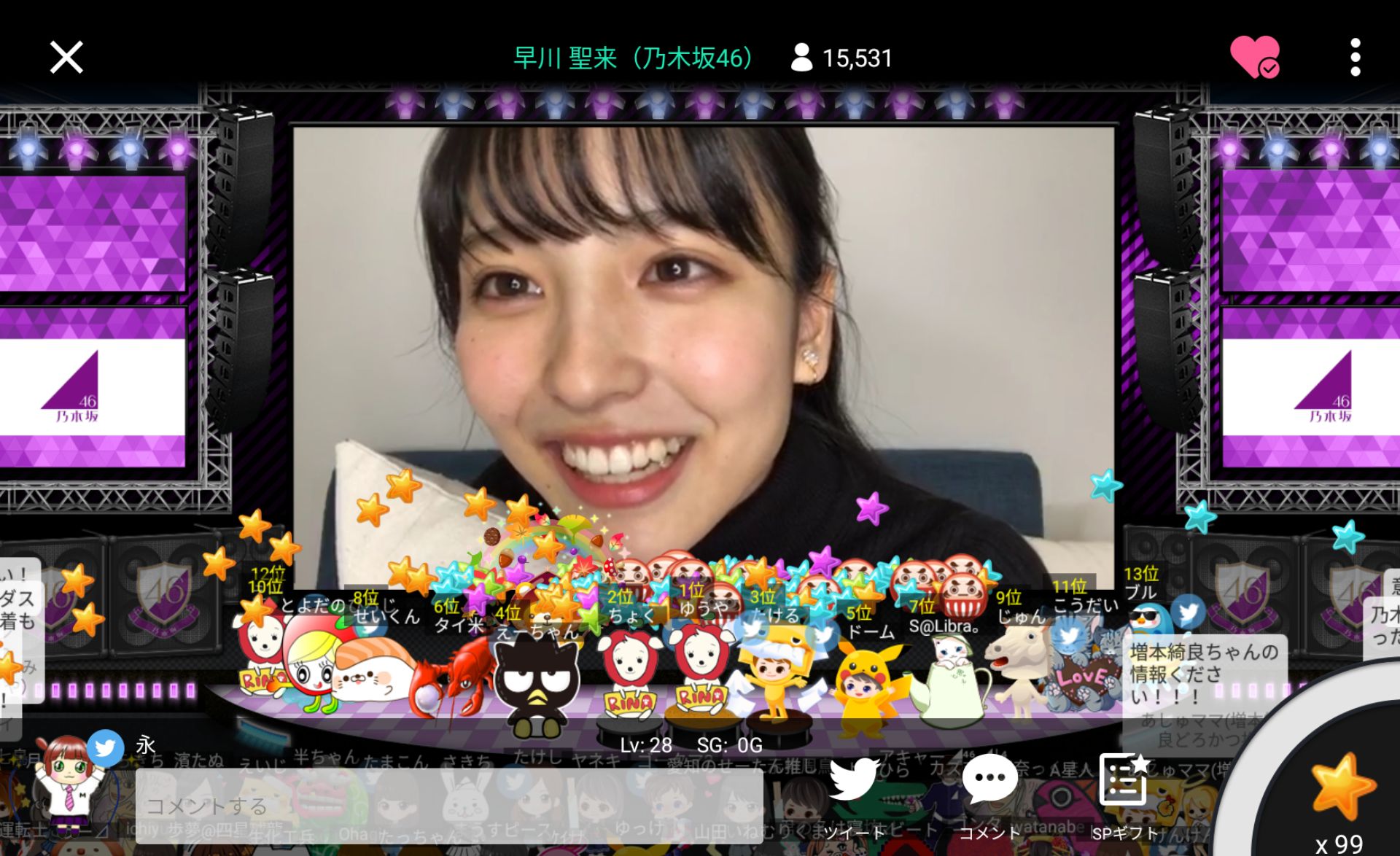This screenshot has height=856, width=1400.
Task: Tap the コメントする comment input field
Action: [448, 805]
